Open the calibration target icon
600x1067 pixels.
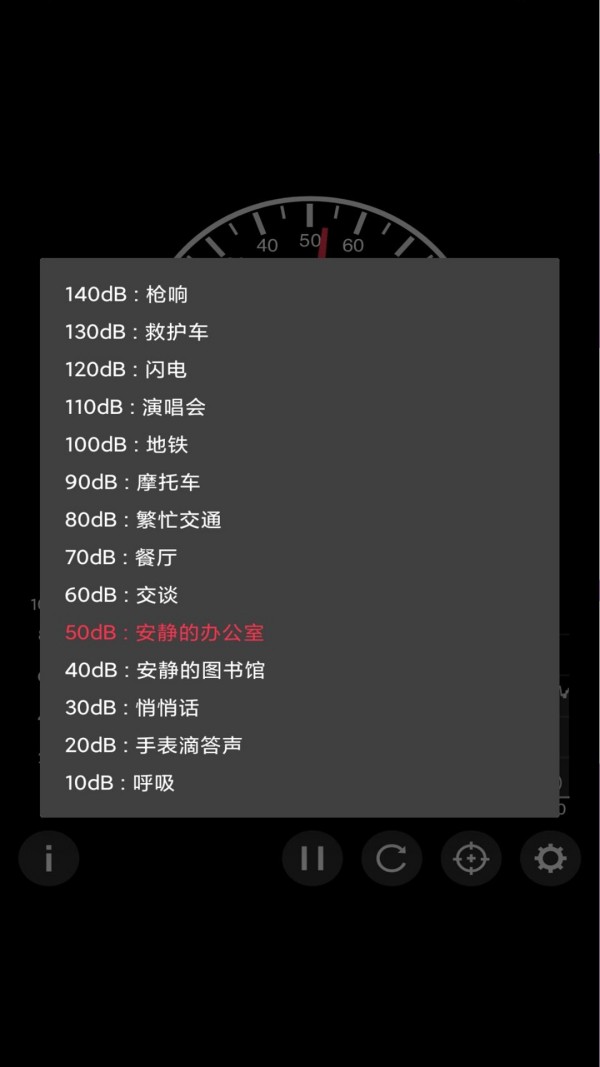[x=471, y=858]
